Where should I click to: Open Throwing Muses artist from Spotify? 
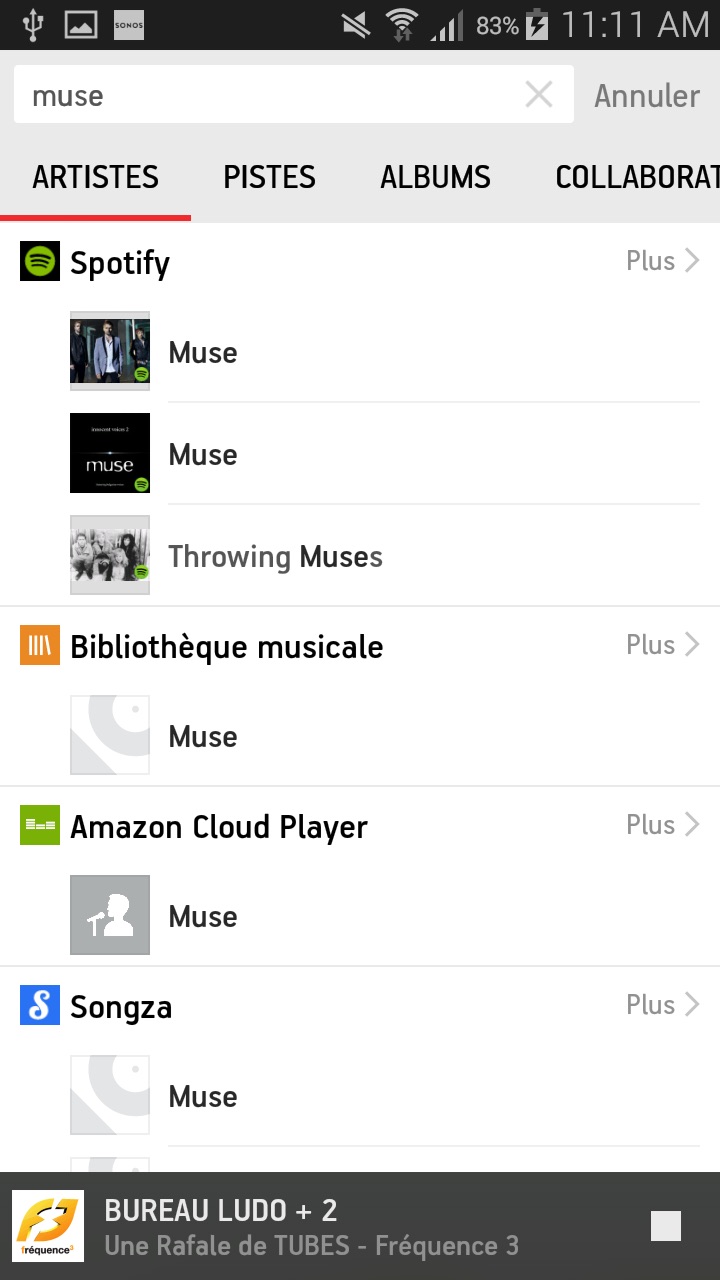pyautogui.click(x=275, y=556)
